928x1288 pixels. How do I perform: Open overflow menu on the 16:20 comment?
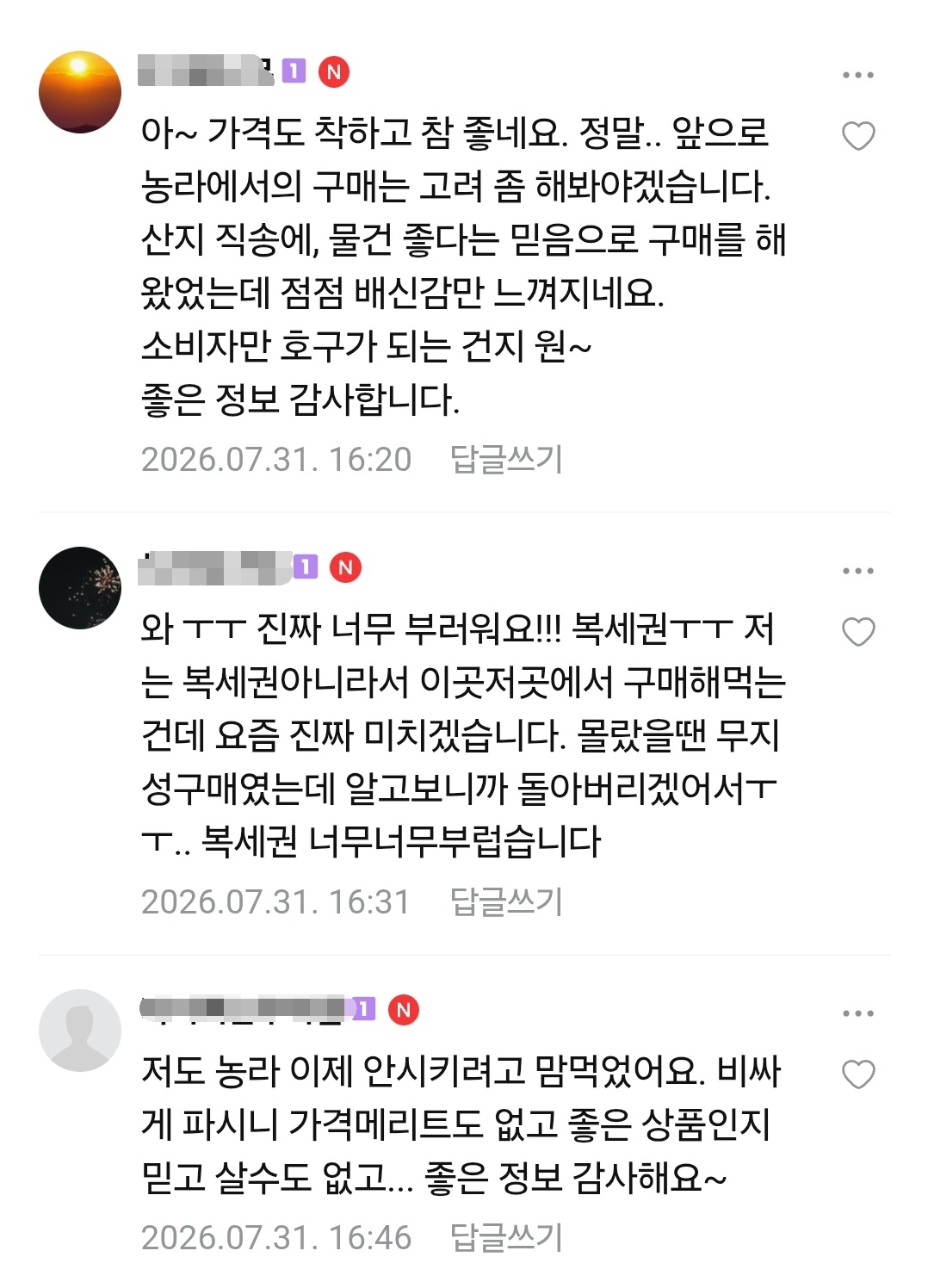(858, 76)
